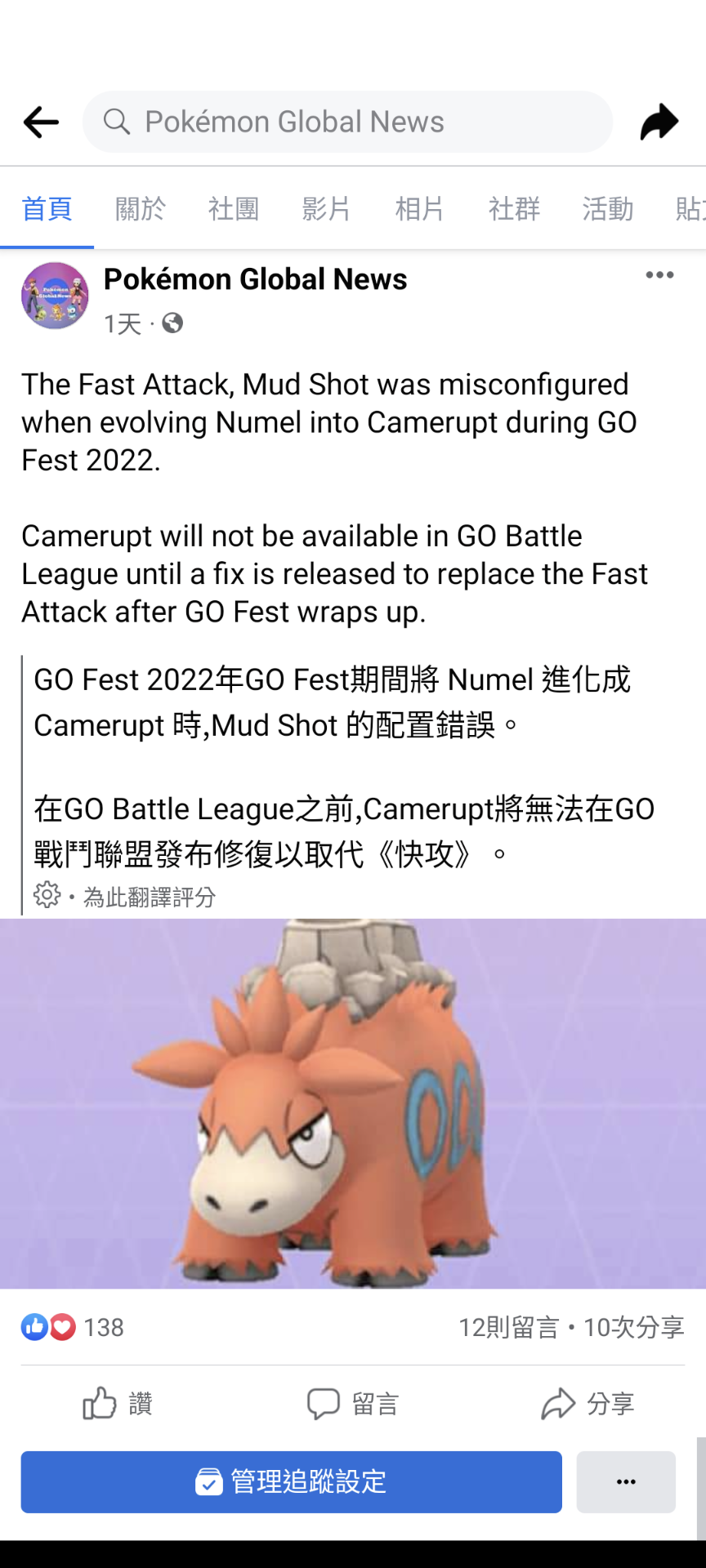Share this page via top arrow
This screenshot has width=706, height=1568.
pyautogui.click(x=659, y=122)
